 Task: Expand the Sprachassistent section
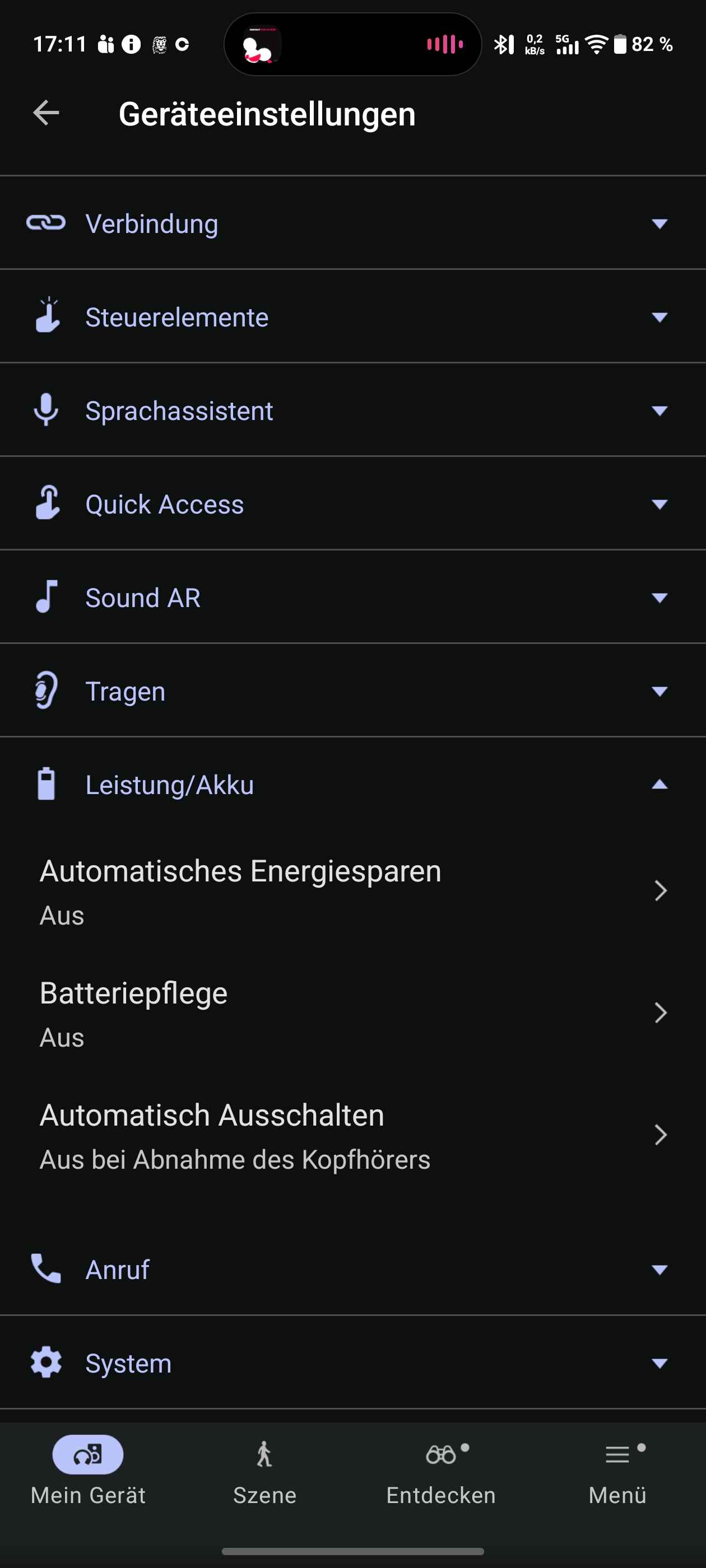(x=352, y=411)
